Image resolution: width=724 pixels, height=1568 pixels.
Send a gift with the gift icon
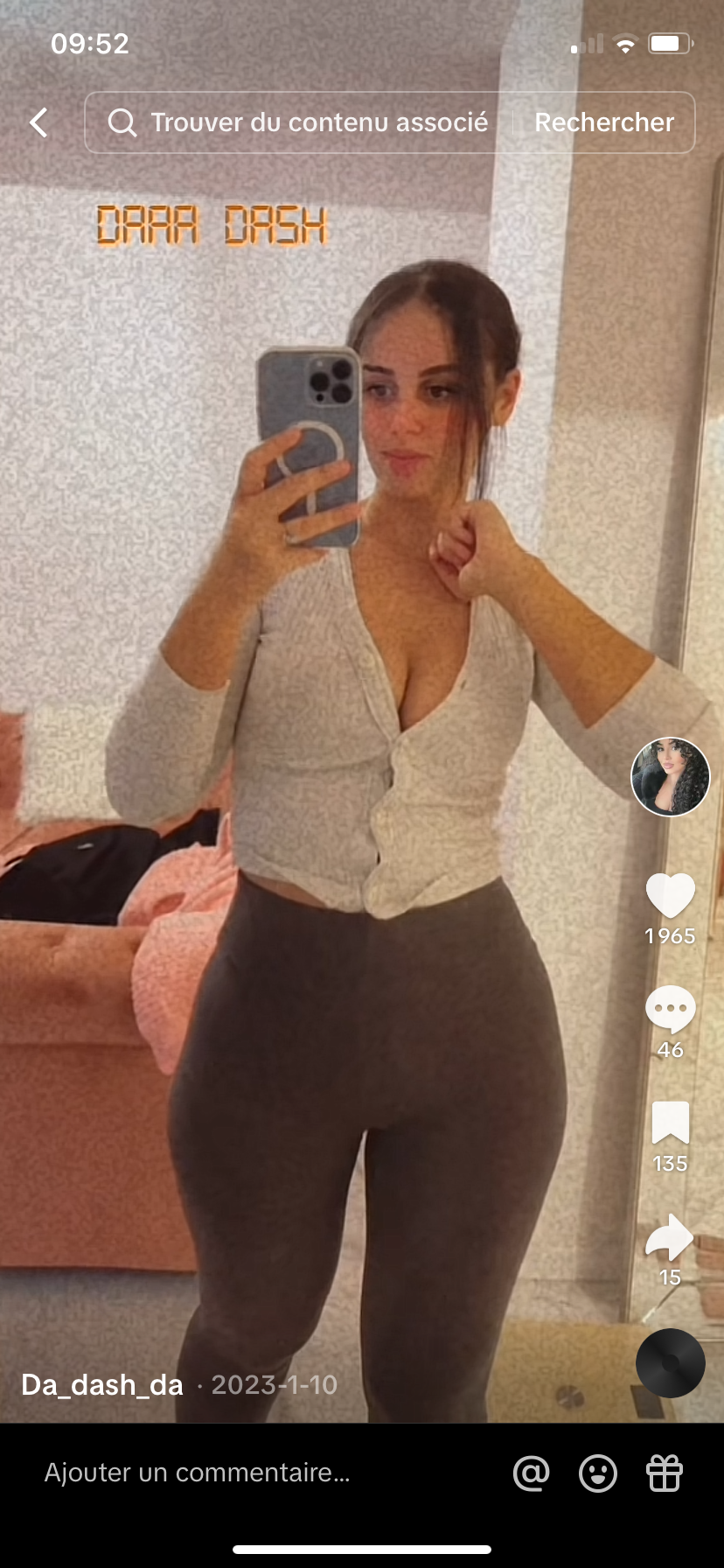coord(665,1473)
